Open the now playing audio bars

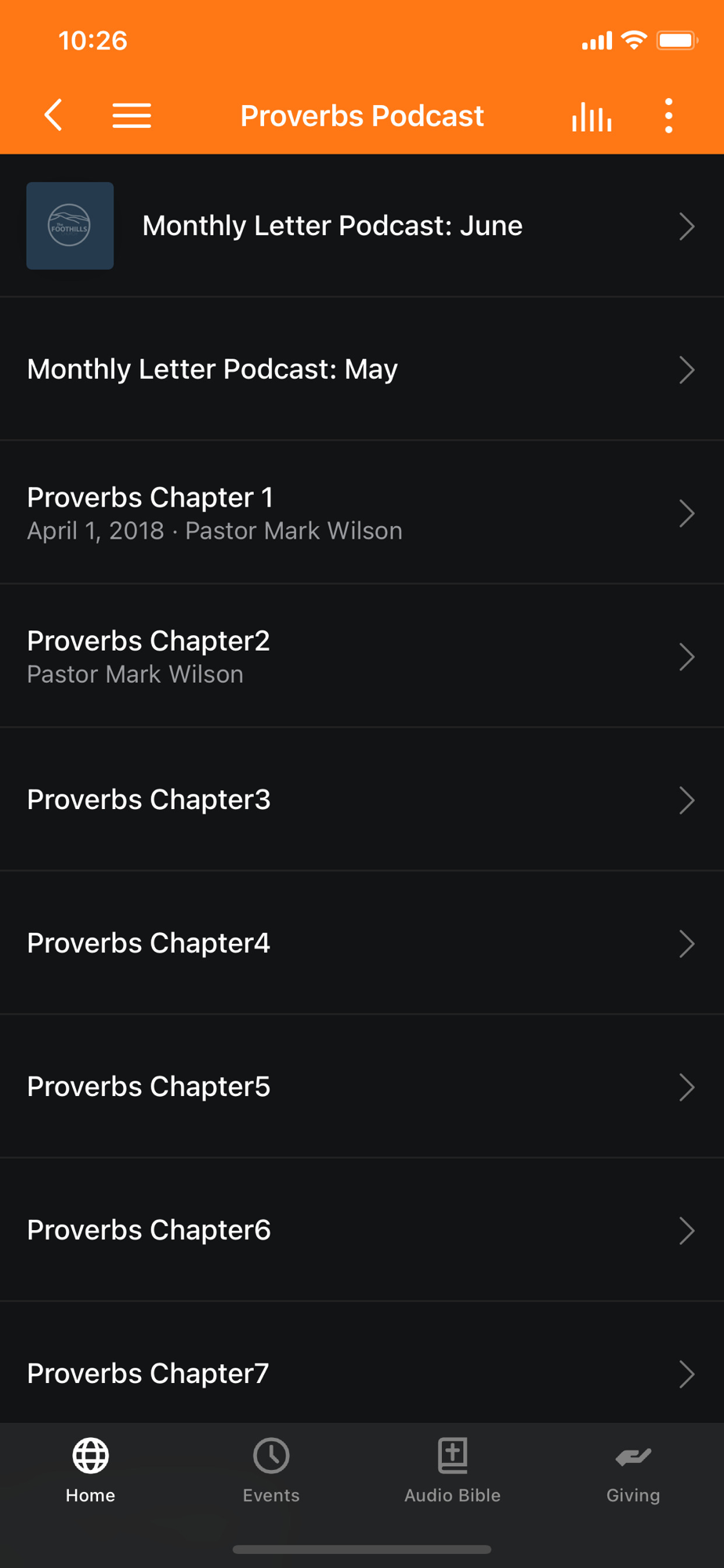click(x=592, y=117)
